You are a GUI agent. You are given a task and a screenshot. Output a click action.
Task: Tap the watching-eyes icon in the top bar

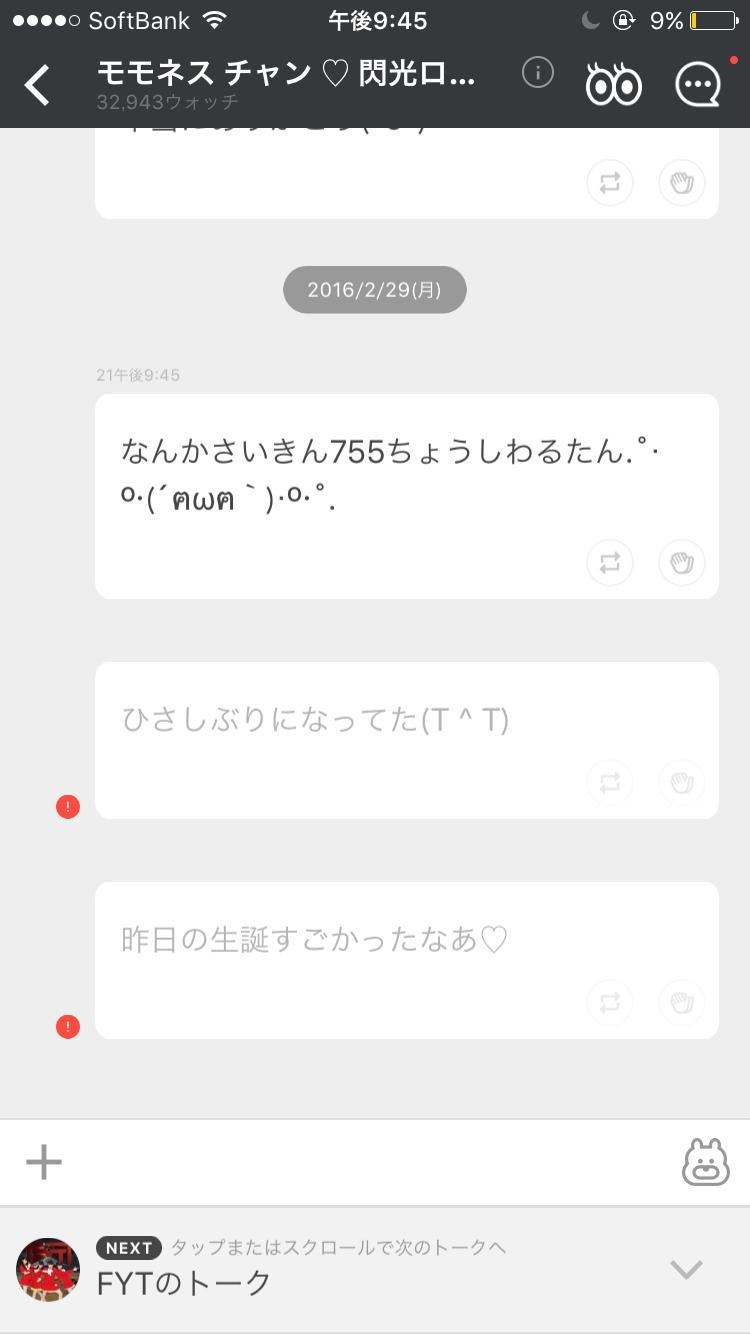613,84
